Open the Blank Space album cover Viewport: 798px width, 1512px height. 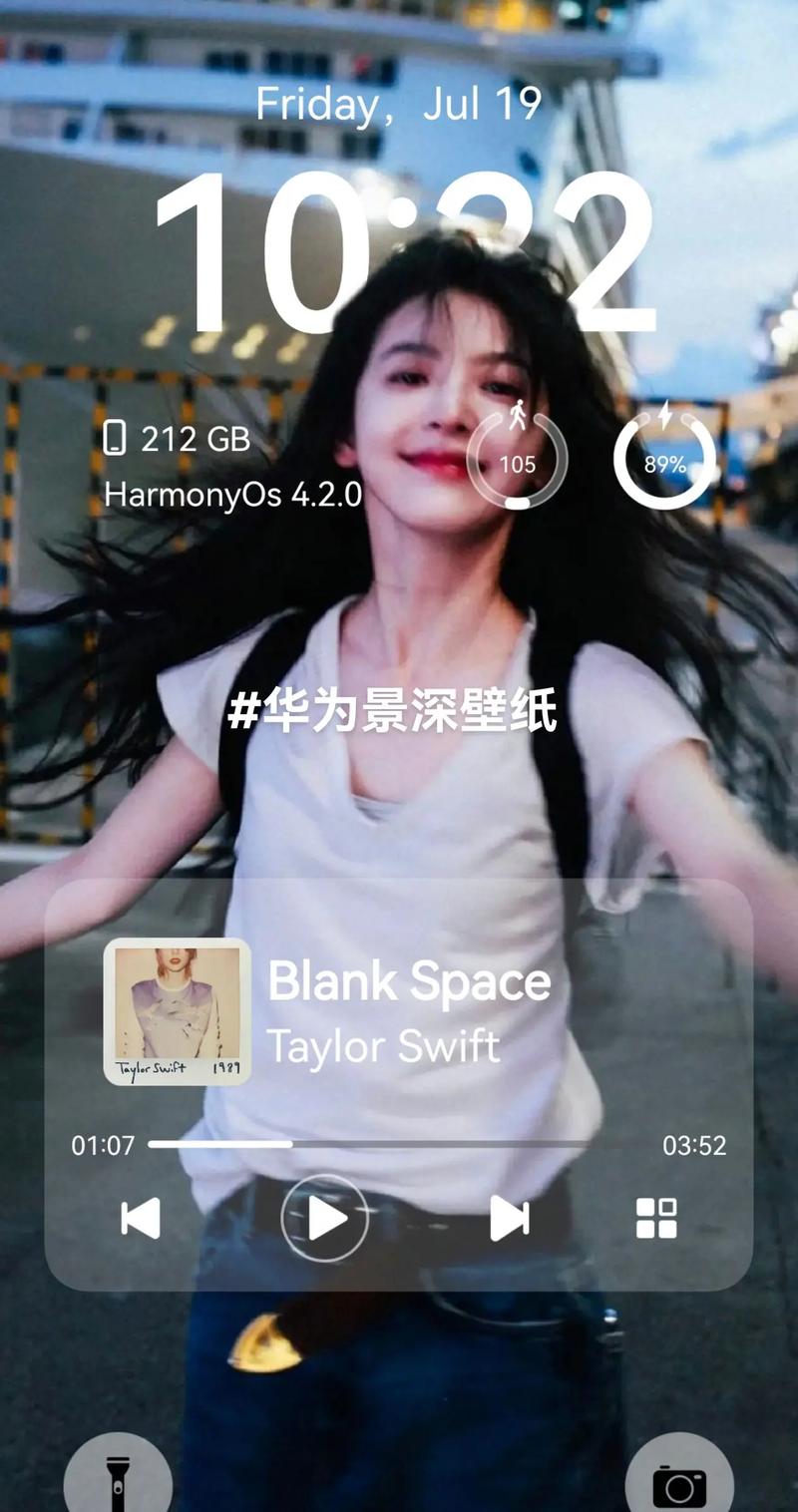(178, 1011)
